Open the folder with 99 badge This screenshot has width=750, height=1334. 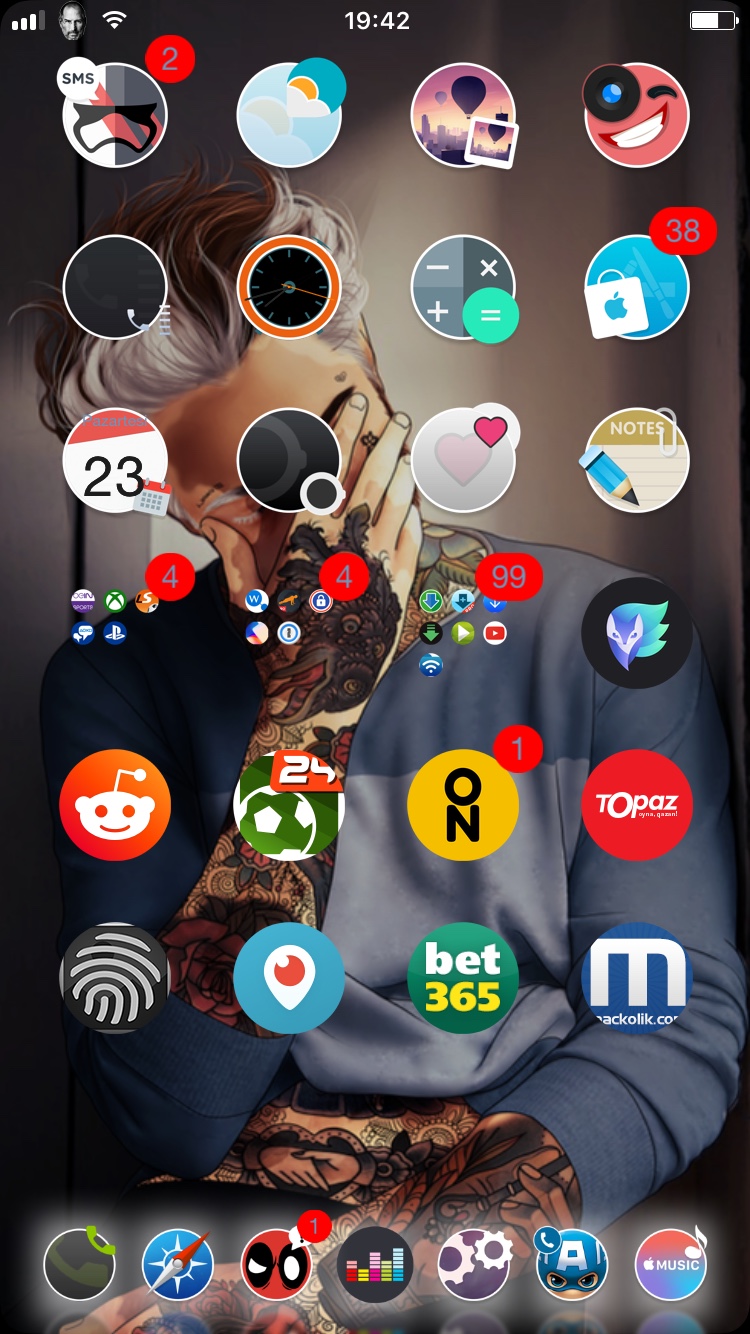point(463,632)
